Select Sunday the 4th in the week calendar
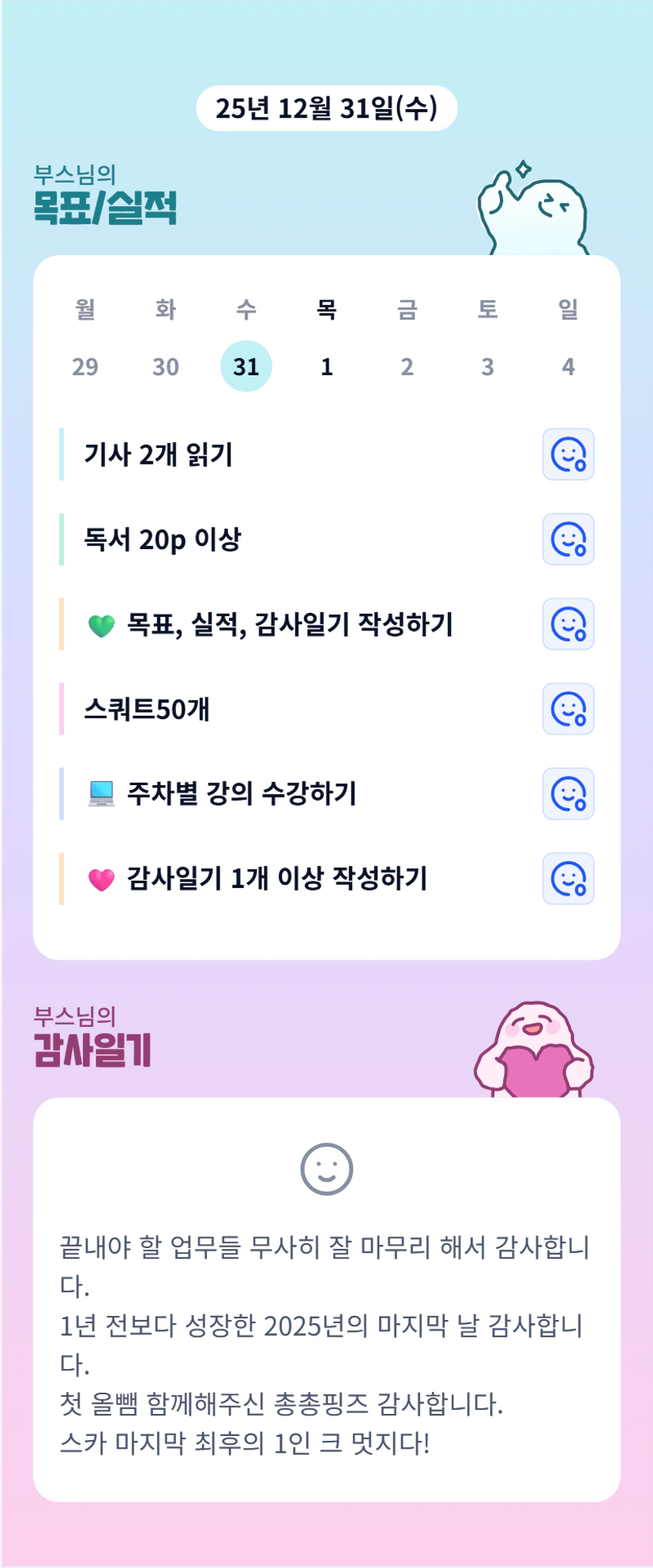 pos(569,367)
